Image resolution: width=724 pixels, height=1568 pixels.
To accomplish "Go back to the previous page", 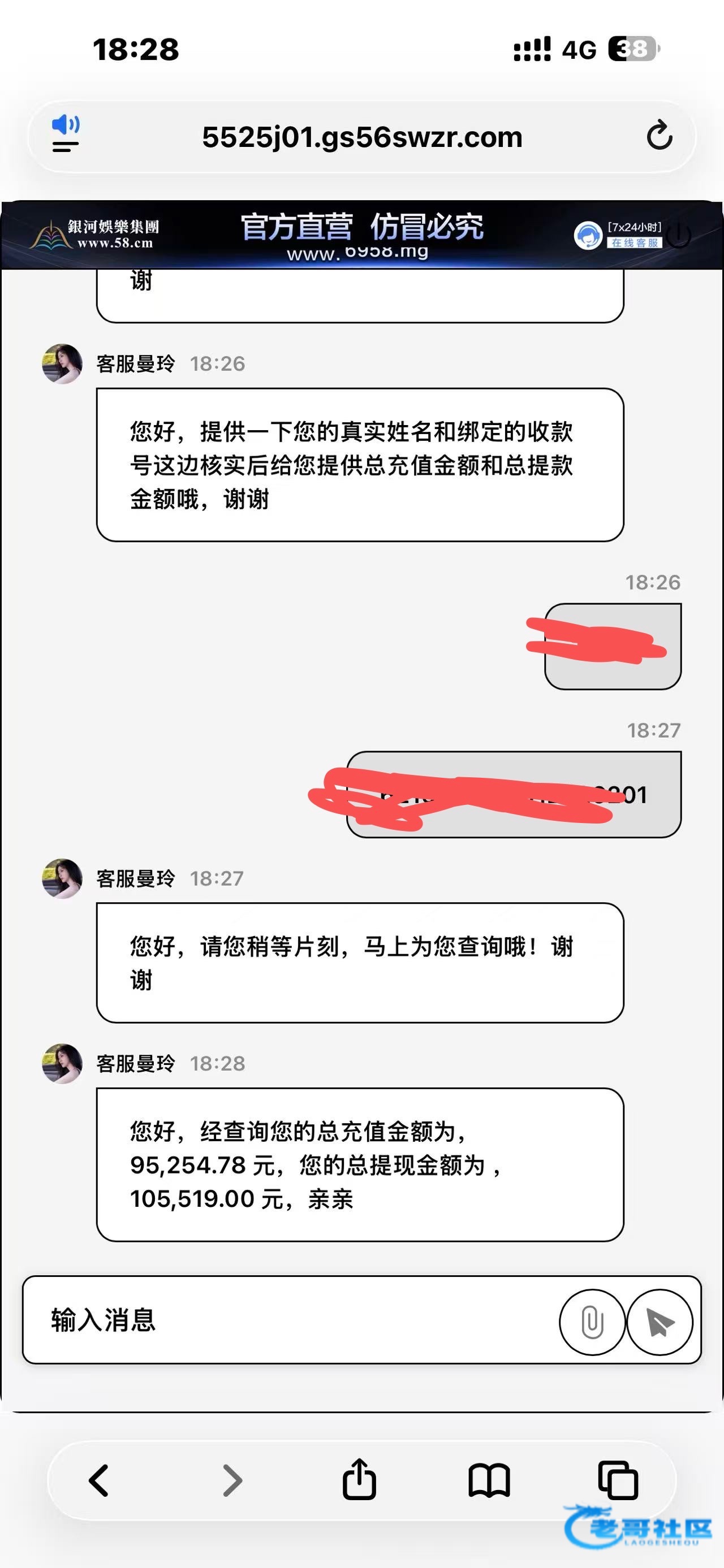I will [x=99, y=1480].
